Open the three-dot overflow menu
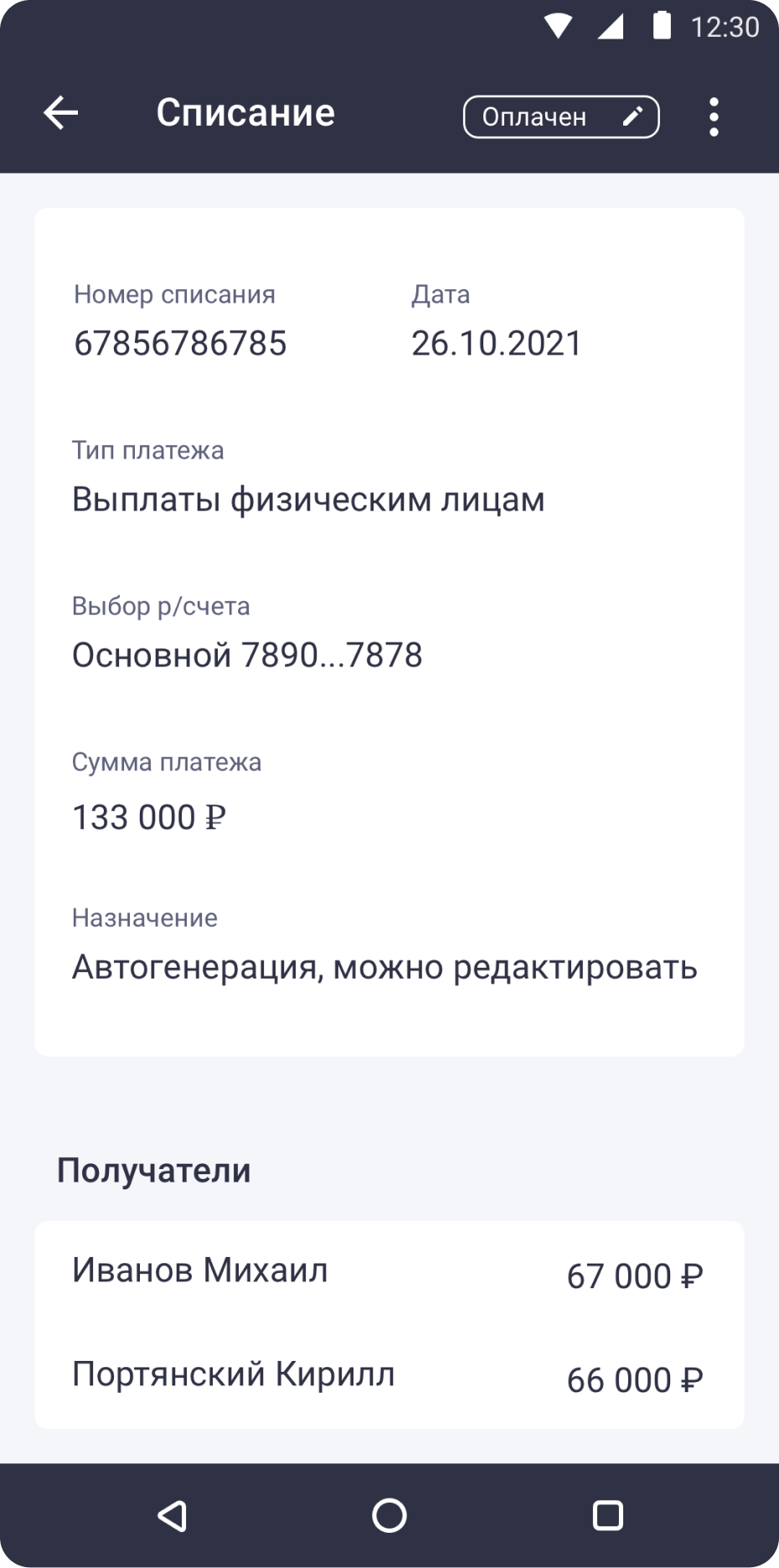Screen dimensions: 779x1568 click(x=714, y=116)
